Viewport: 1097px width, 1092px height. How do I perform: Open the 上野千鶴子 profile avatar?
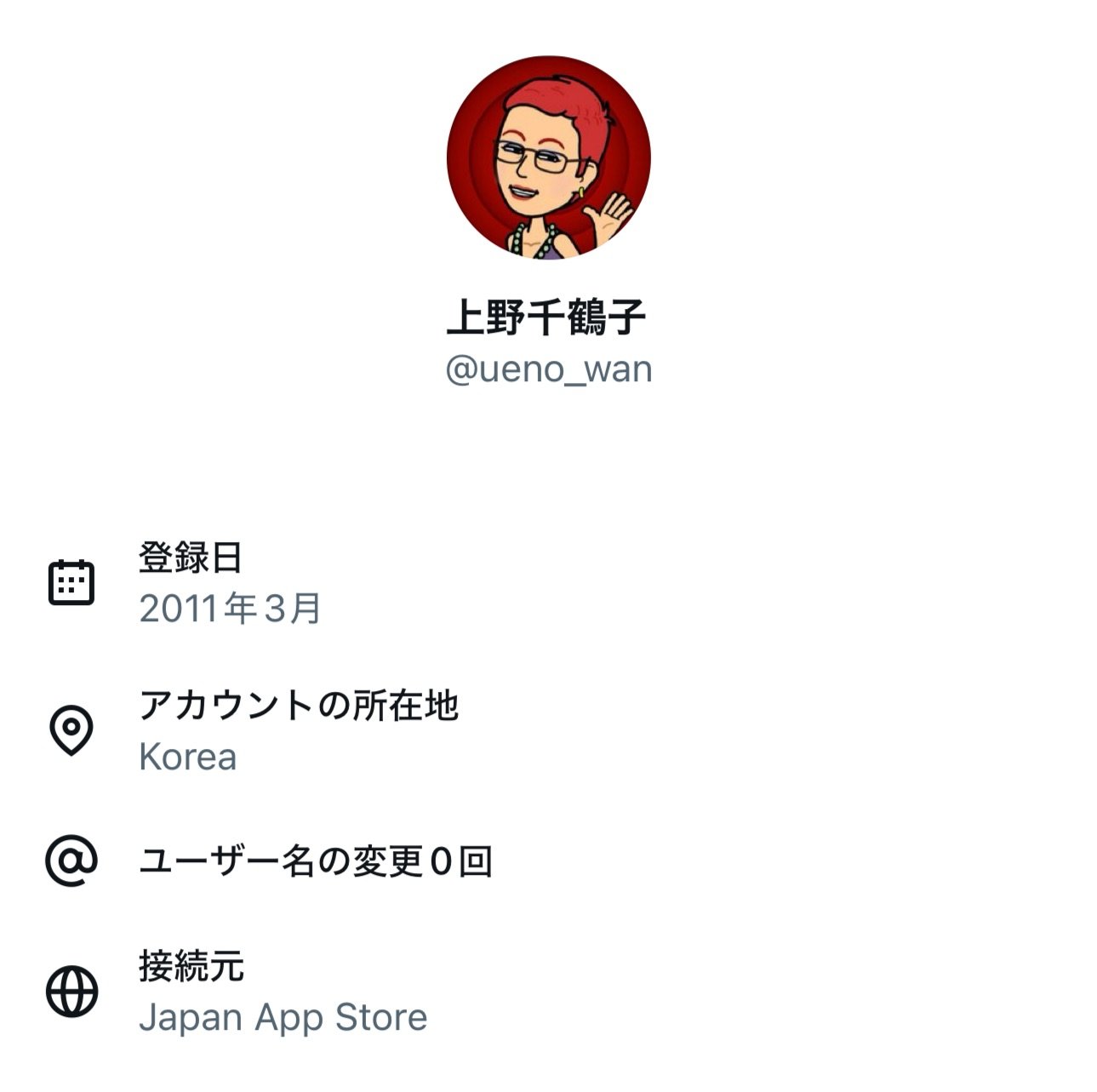pos(548,157)
